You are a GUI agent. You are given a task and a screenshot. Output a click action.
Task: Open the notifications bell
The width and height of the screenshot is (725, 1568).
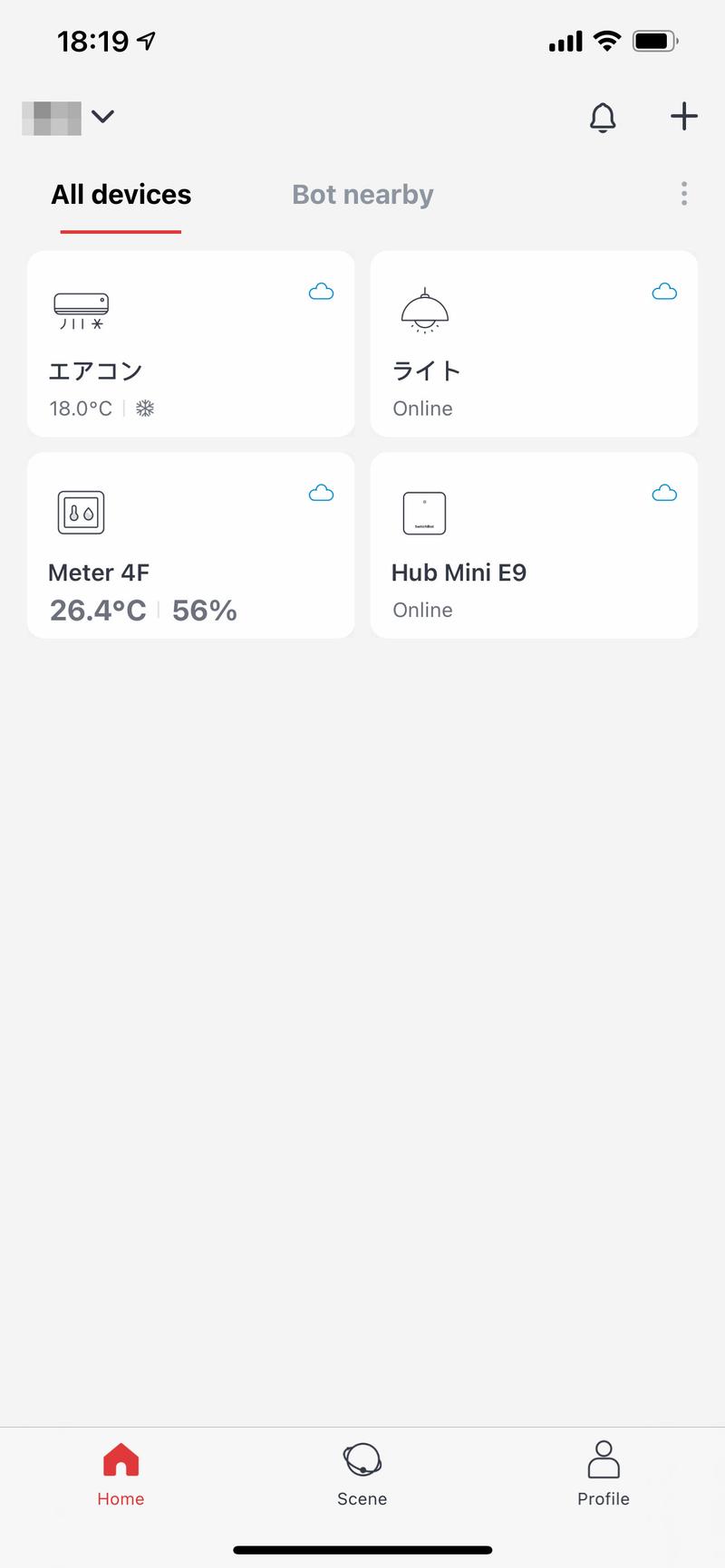[603, 117]
